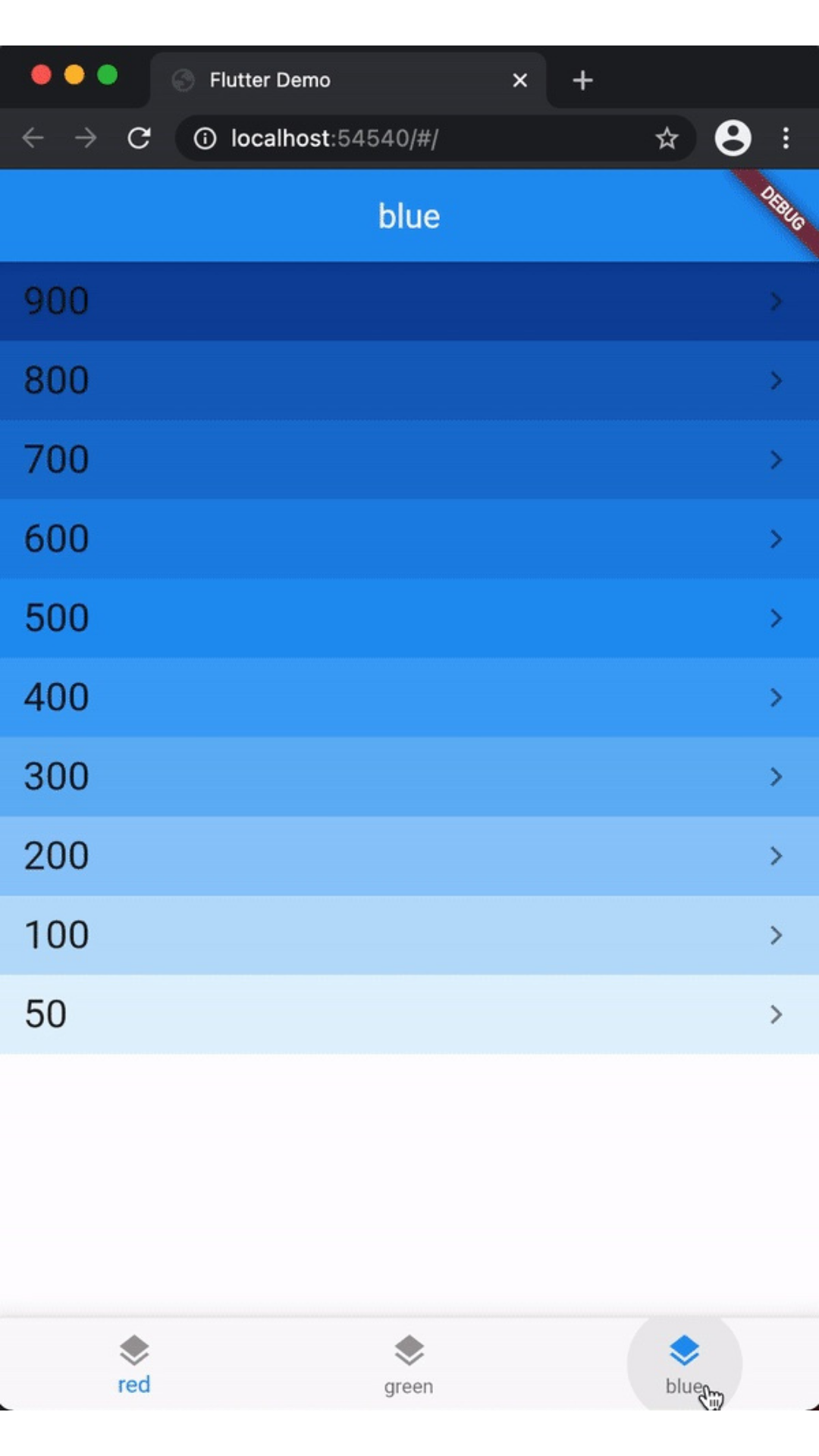Image resolution: width=819 pixels, height=1456 pixels.
Task: Tap the 100 color row
Action: tap(409, 935)
